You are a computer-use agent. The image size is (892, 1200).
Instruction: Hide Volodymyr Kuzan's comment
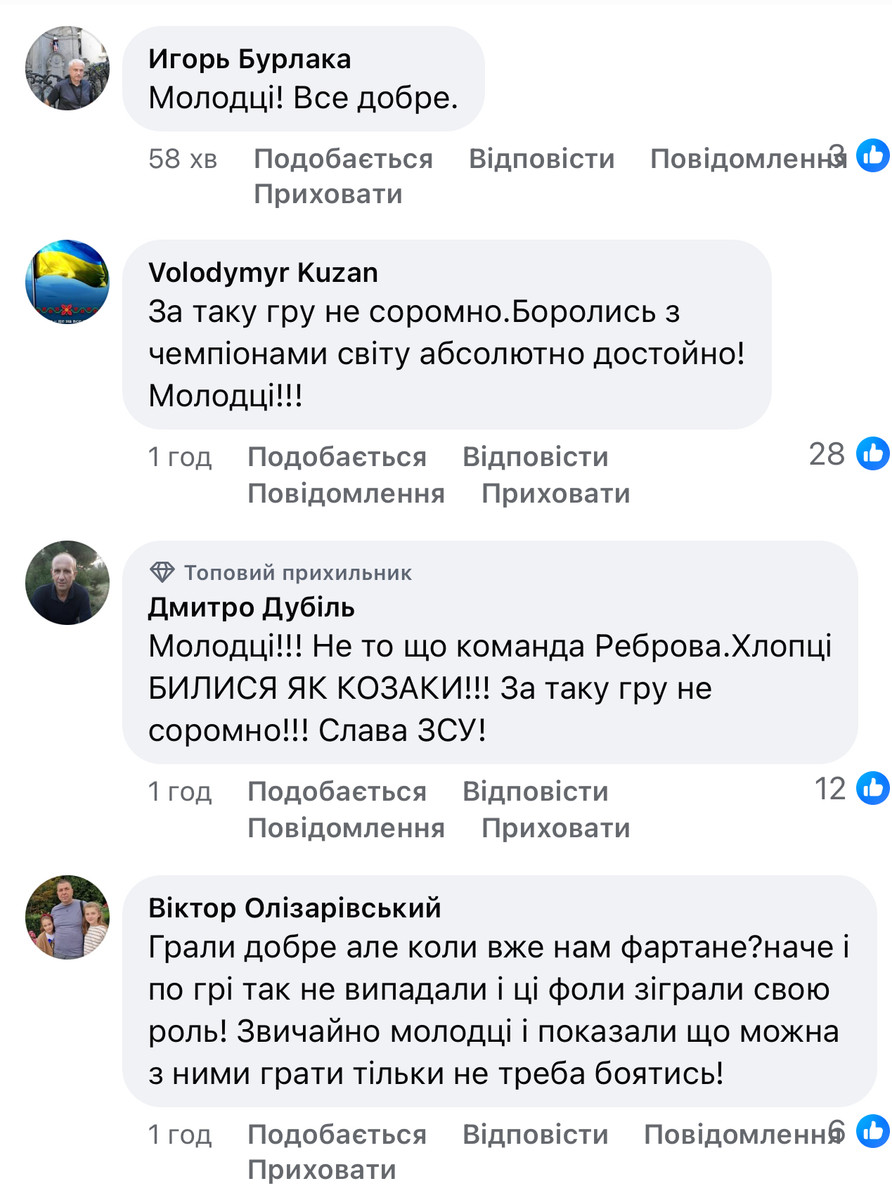pos(555,493)
